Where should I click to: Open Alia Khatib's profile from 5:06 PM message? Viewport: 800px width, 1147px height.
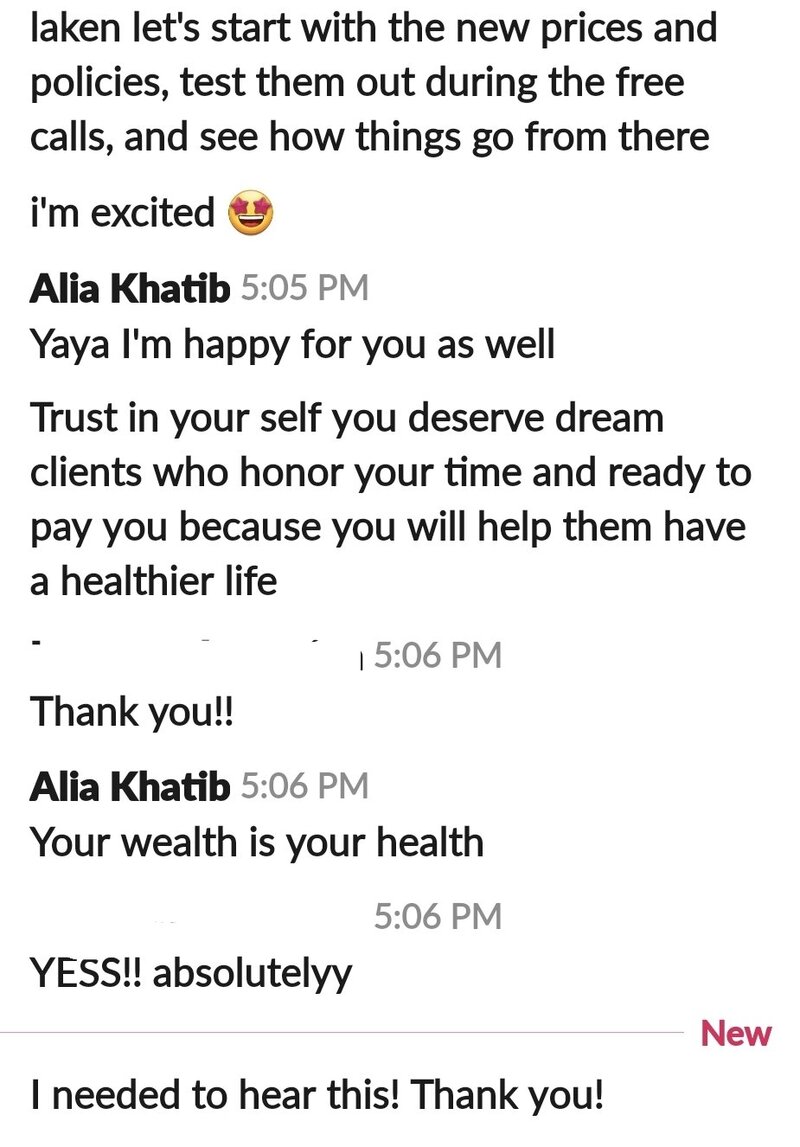tap(130, 786)
